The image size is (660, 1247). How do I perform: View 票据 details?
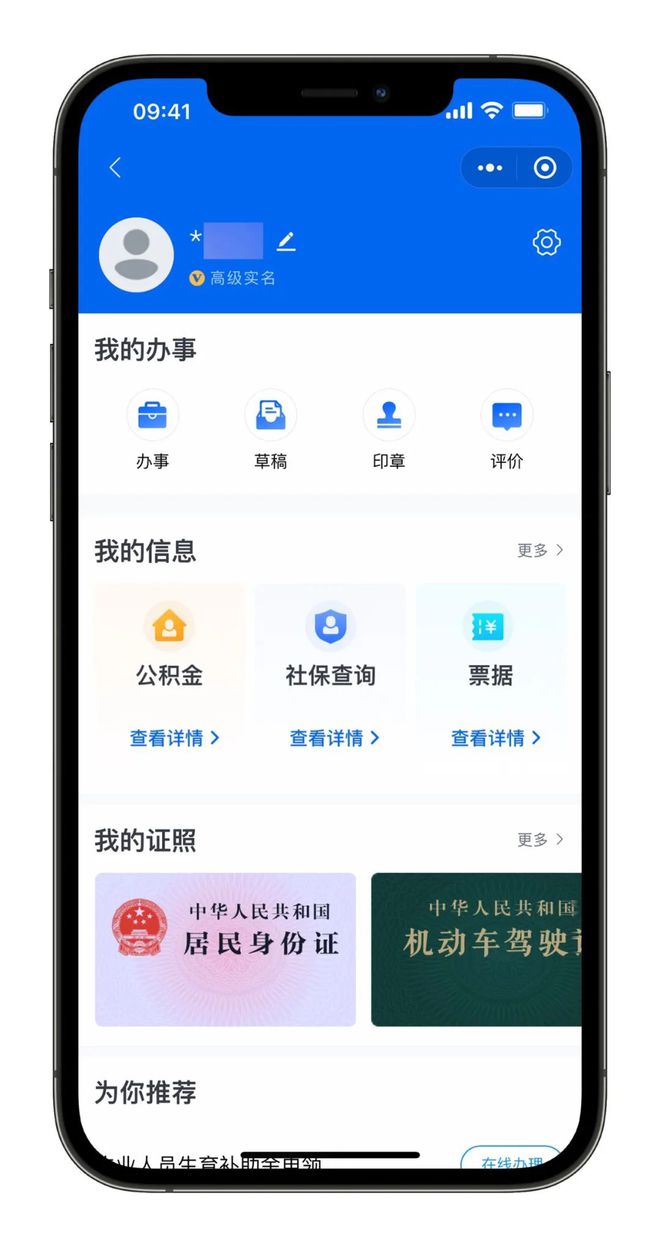(x=495, y=738)
